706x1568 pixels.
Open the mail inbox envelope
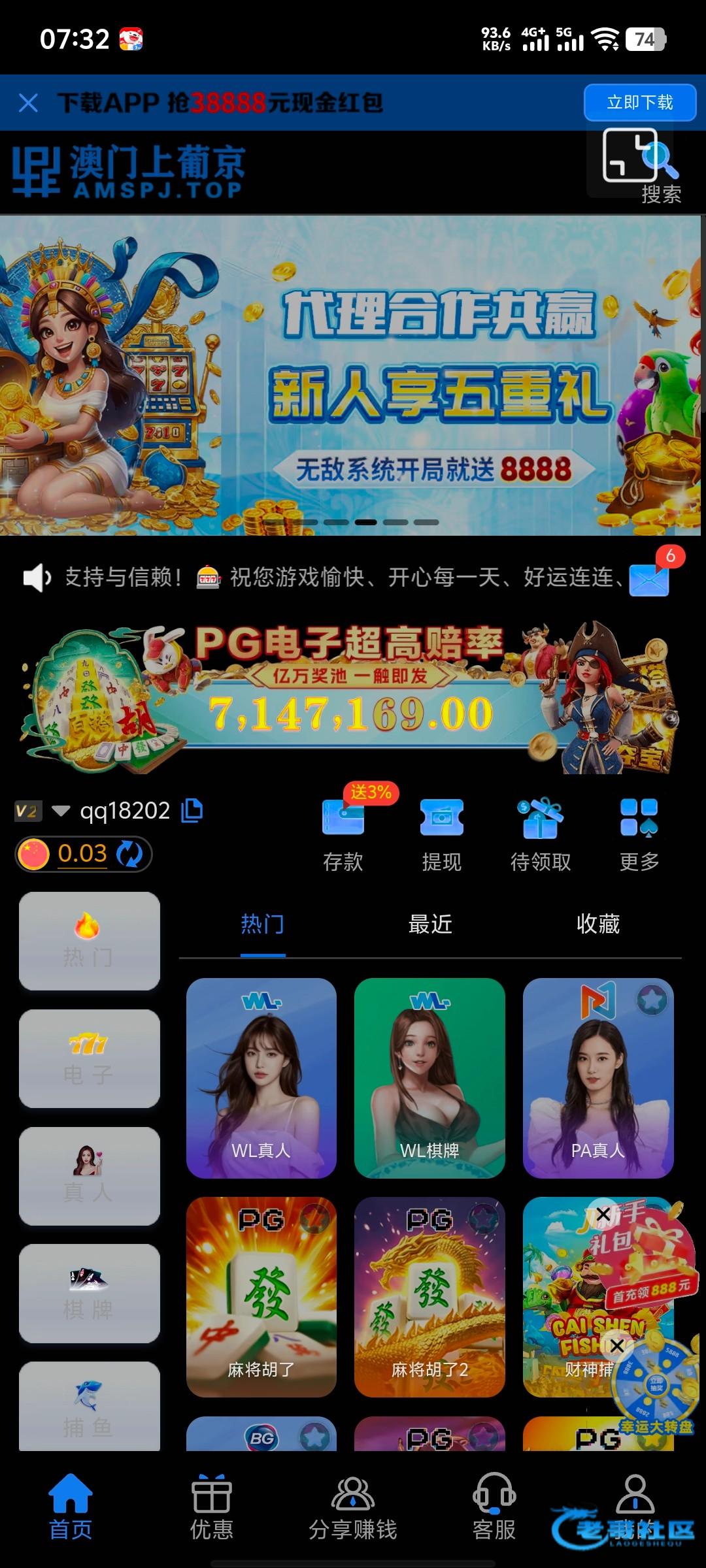(x=649, y=579)
